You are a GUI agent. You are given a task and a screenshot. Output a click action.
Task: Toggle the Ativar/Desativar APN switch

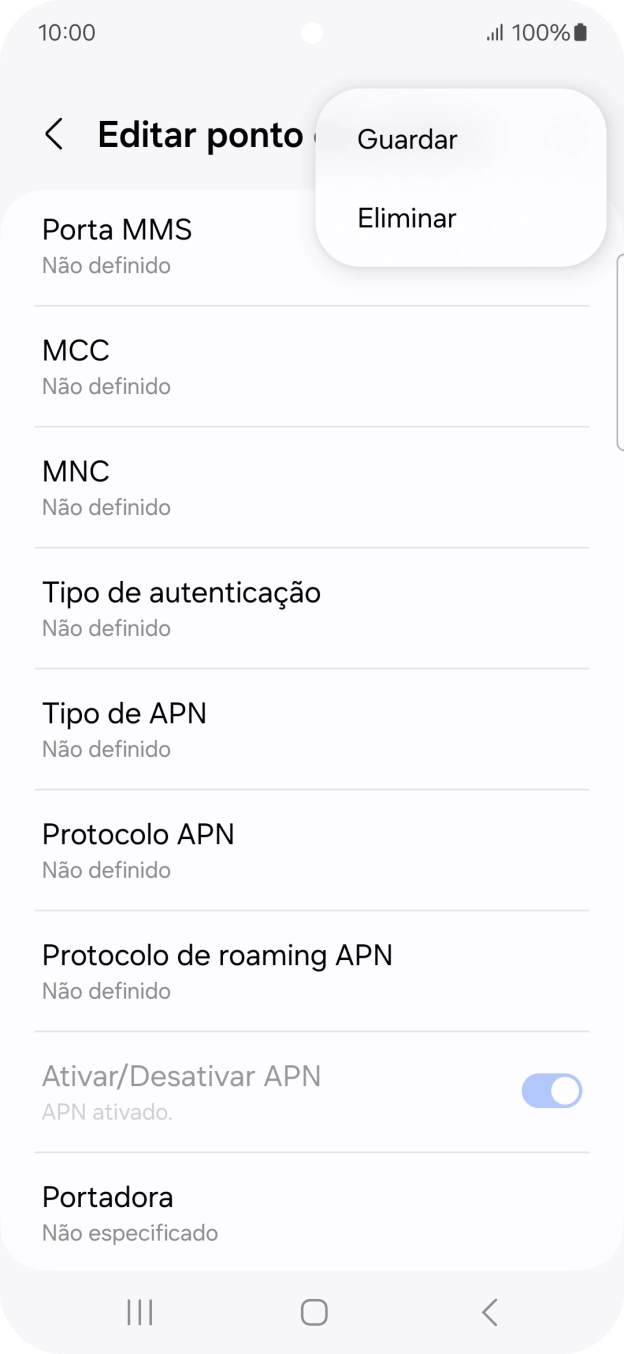coord(551,1091)
